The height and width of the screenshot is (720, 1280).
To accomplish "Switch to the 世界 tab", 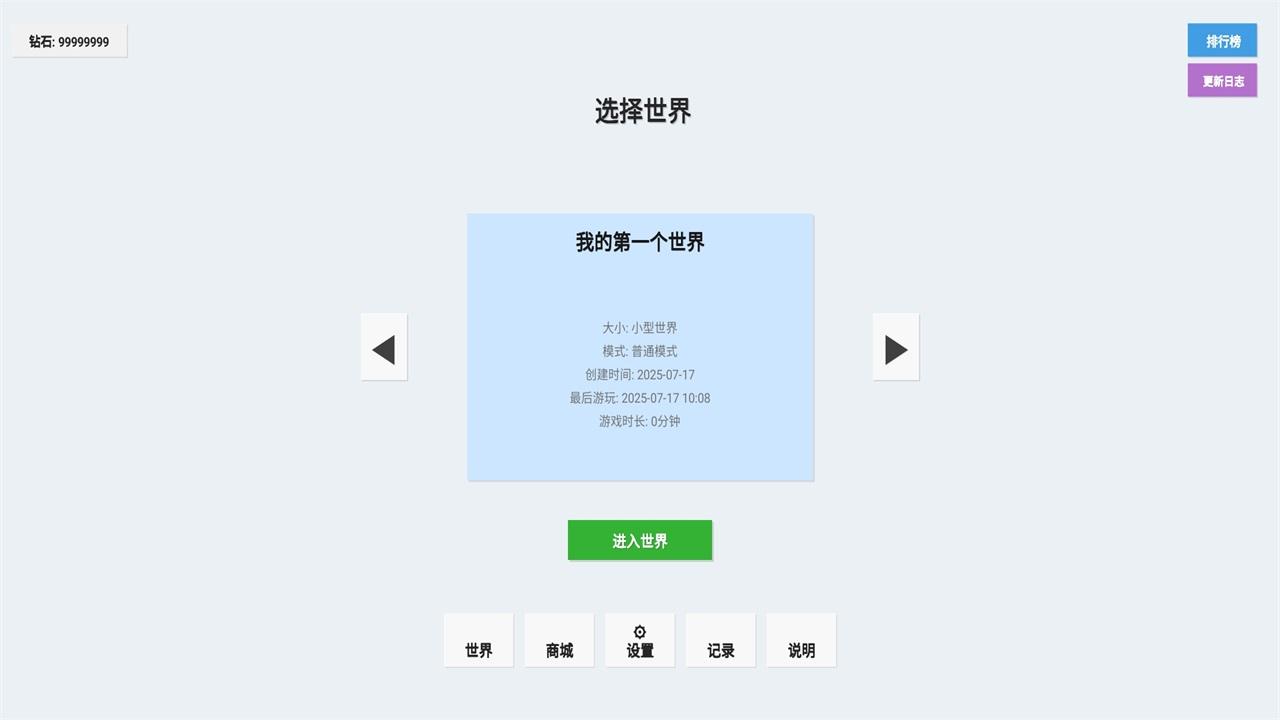I will point(479,640).
